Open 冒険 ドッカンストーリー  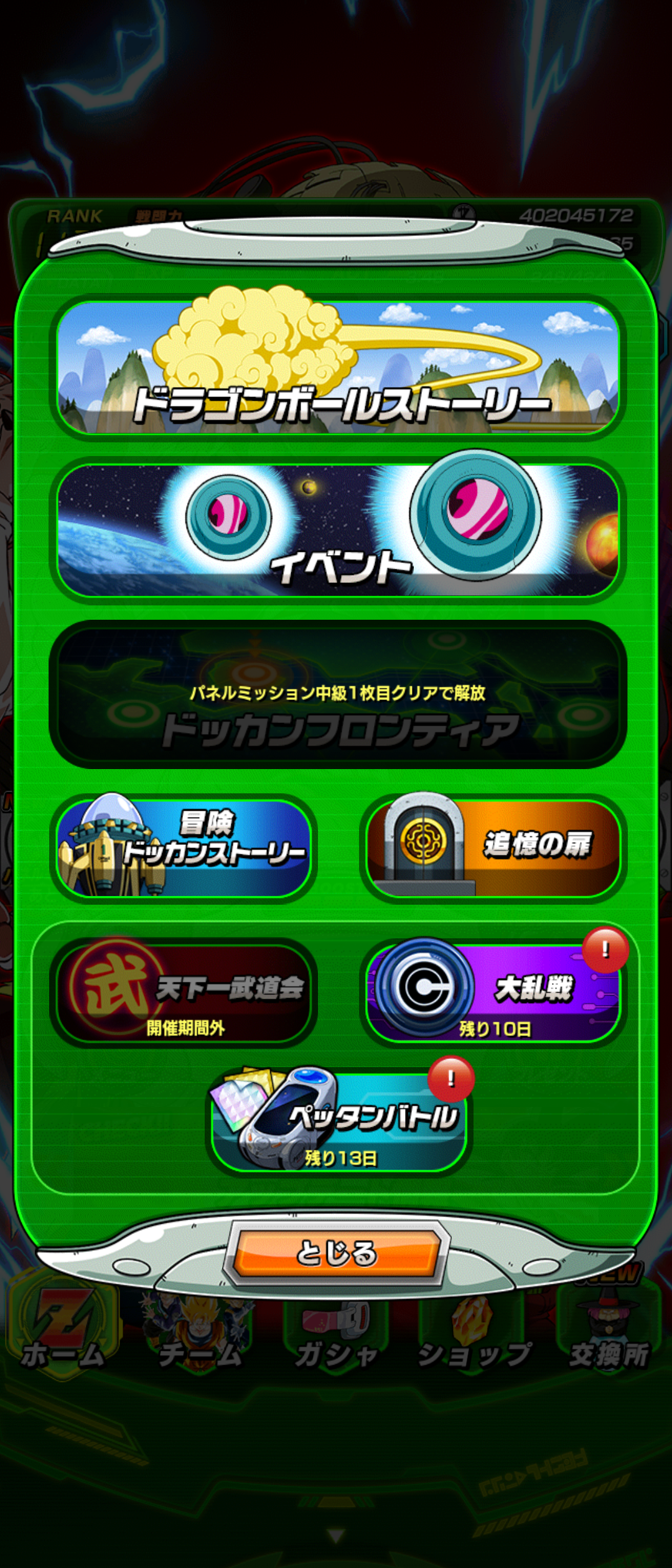click(184, 849)
